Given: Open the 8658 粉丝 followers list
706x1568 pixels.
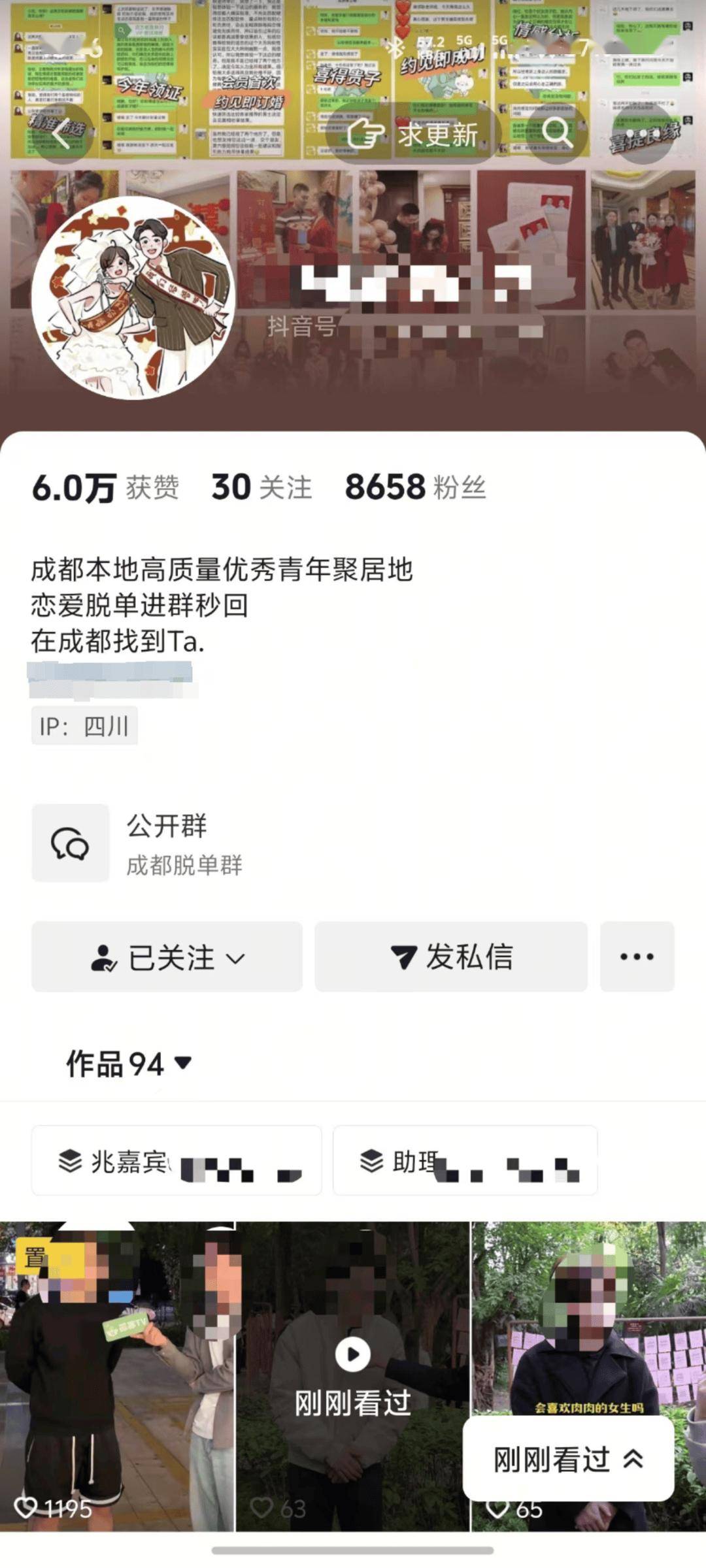Looking at the screenshot, I should click(415, 487).
